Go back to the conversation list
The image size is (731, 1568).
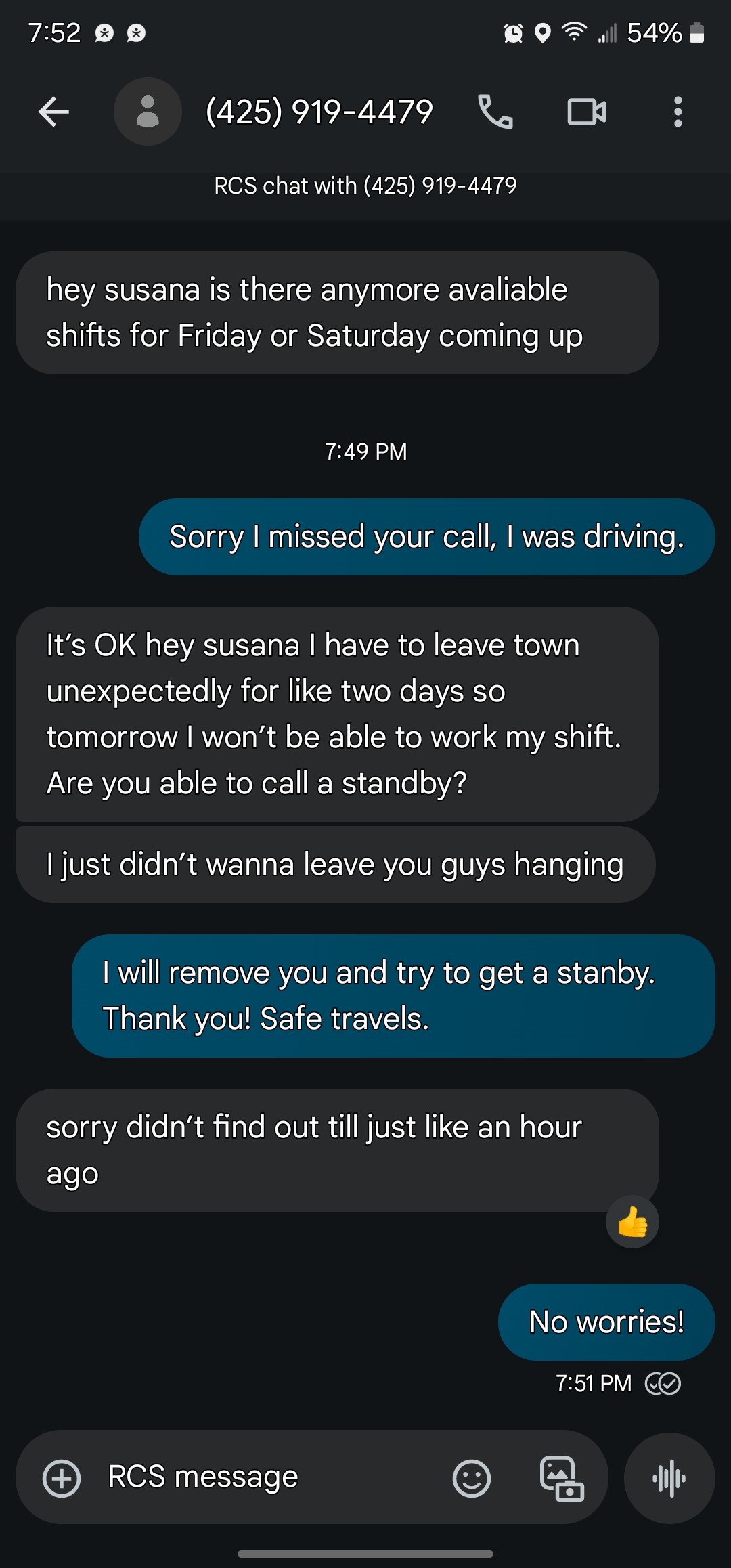click(x=54, y=112)
